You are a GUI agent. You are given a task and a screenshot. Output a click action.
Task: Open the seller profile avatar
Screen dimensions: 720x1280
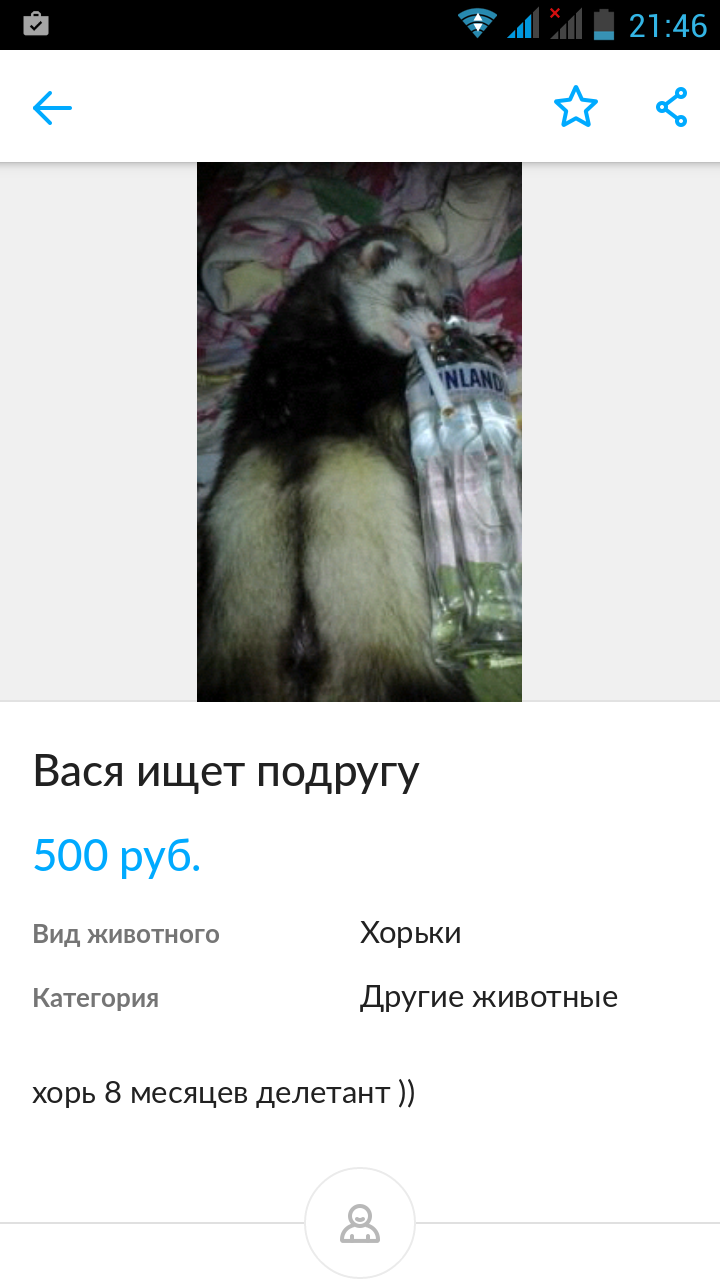pyautogui.click(x=360, y=1222)
